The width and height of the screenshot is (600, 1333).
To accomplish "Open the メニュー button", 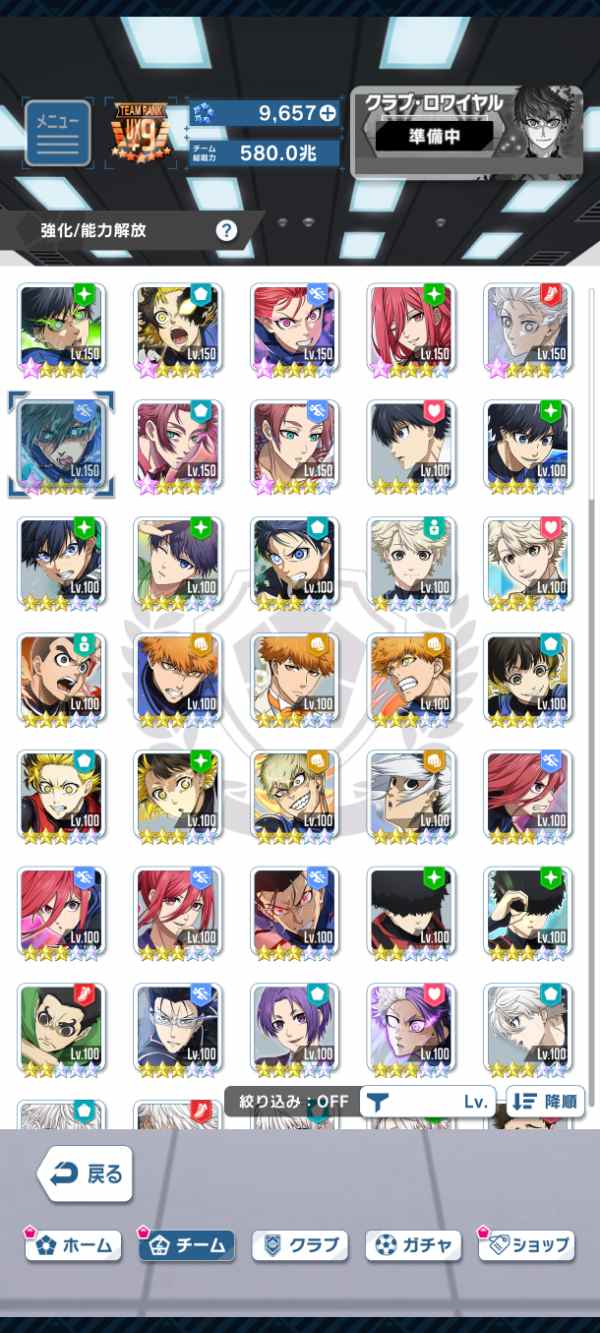I will (57, 133).
